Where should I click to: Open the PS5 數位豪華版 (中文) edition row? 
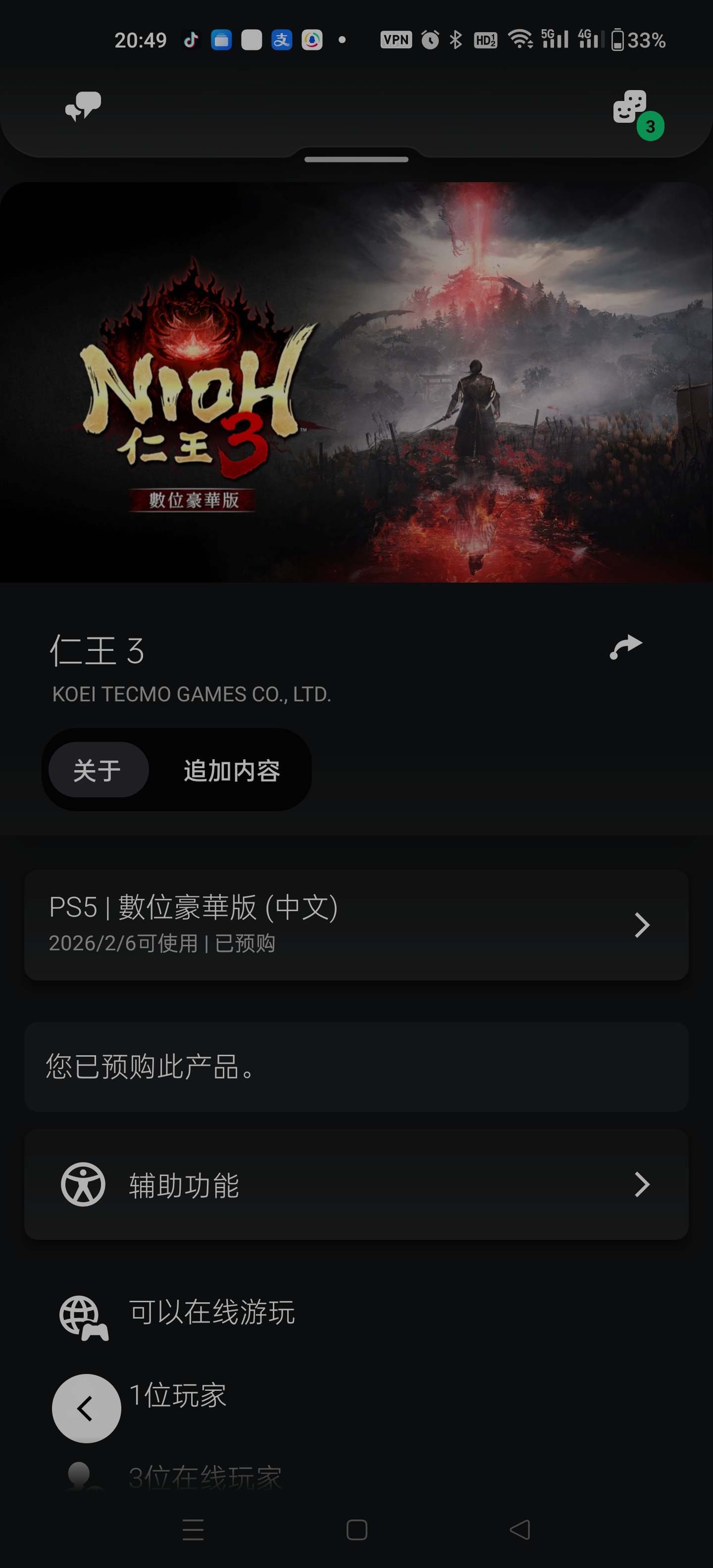click(x=356, y=925)
